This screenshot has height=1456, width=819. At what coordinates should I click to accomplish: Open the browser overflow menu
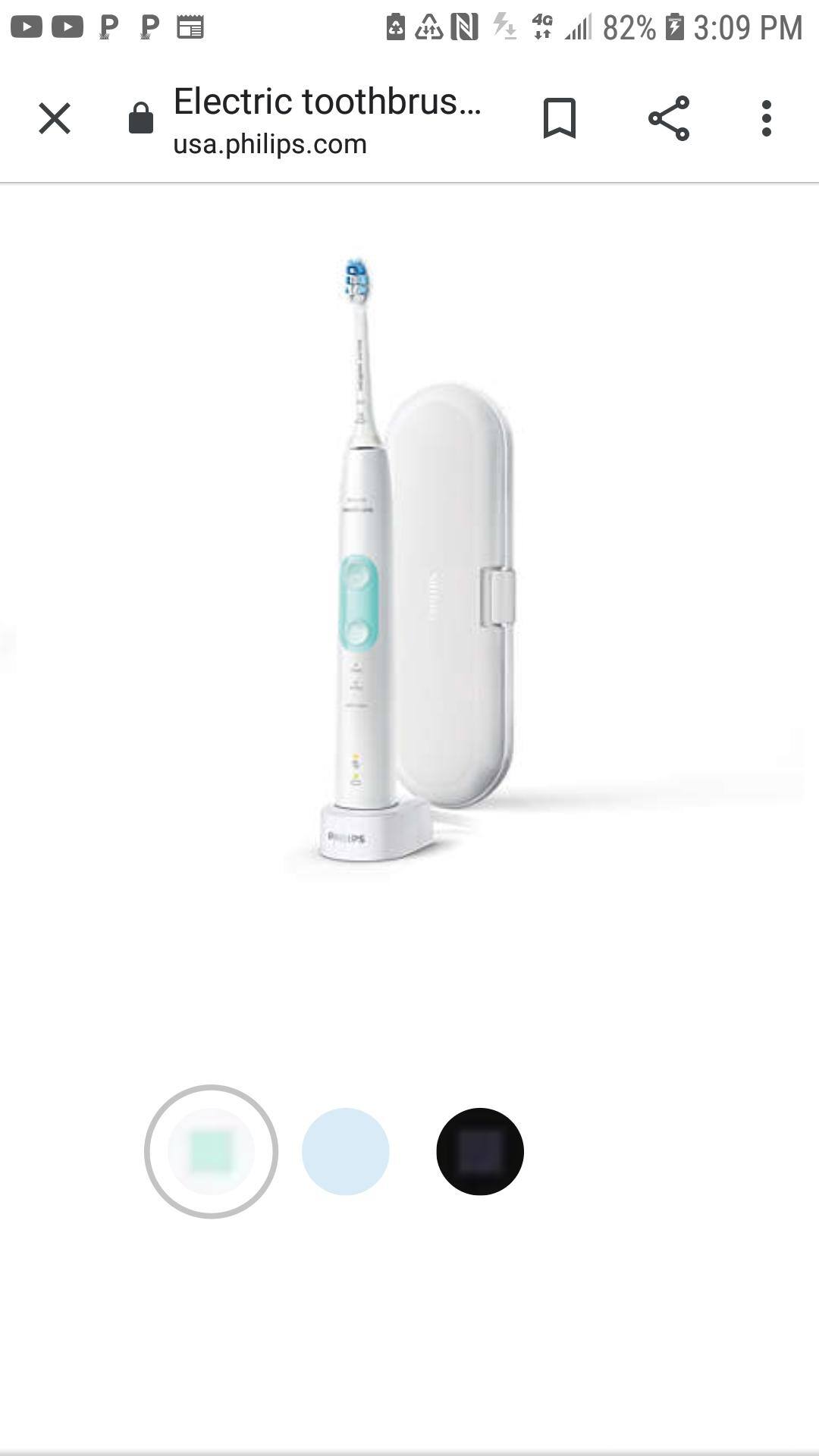(x=767, y=118)
